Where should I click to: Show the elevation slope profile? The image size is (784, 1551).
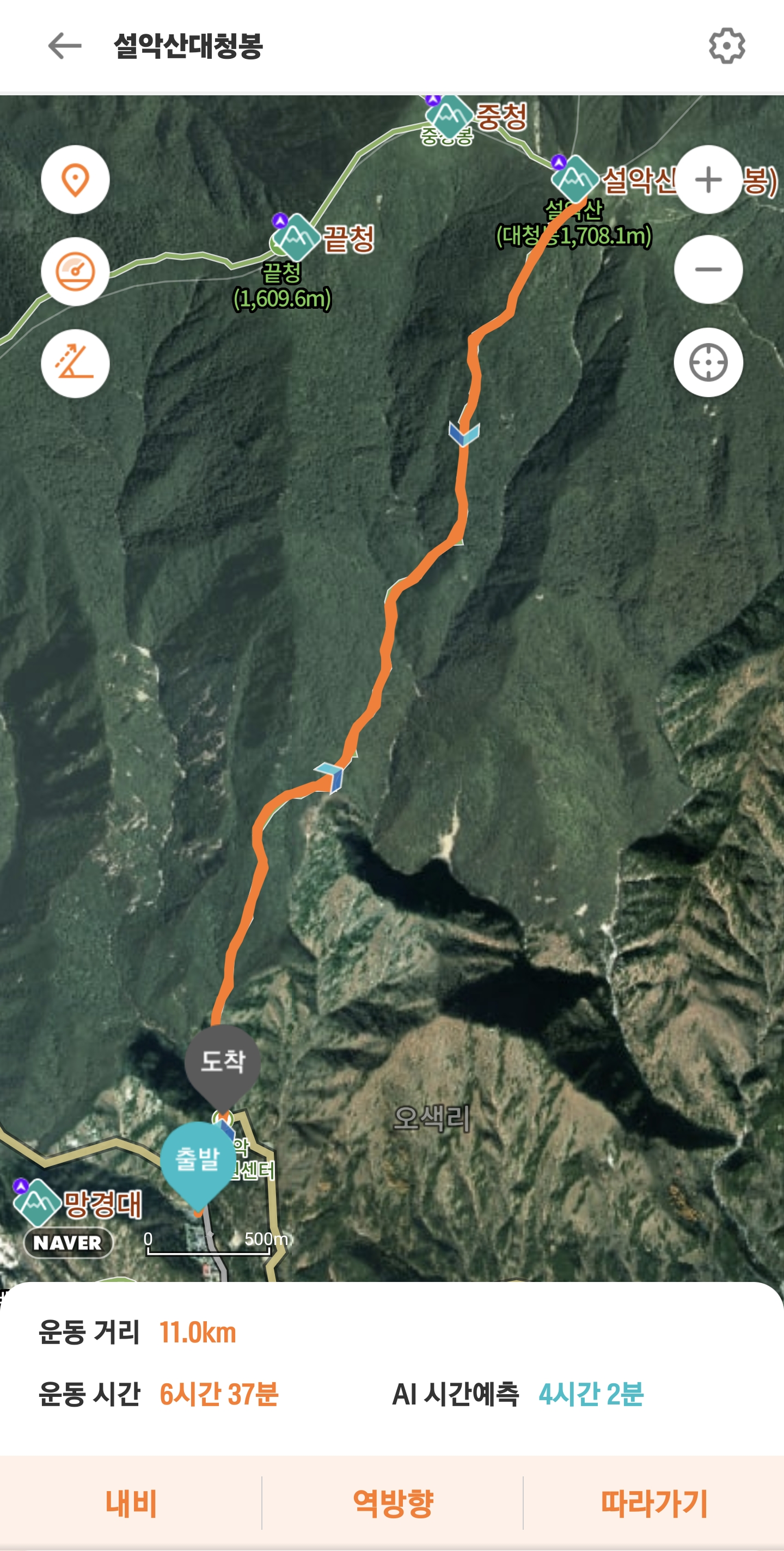pos(75,363)
